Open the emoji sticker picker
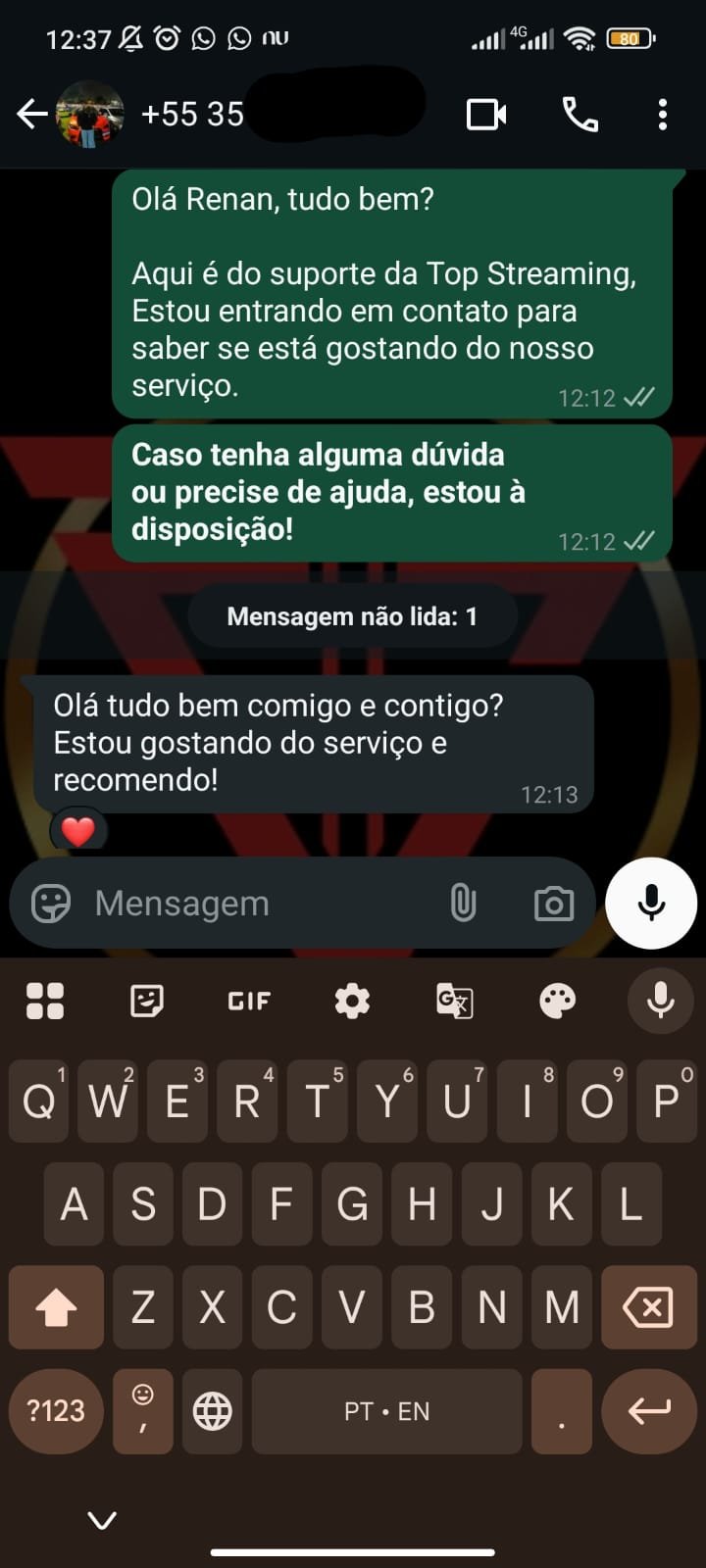Viewport: 706px width, 1568px height. coord(51,904)
